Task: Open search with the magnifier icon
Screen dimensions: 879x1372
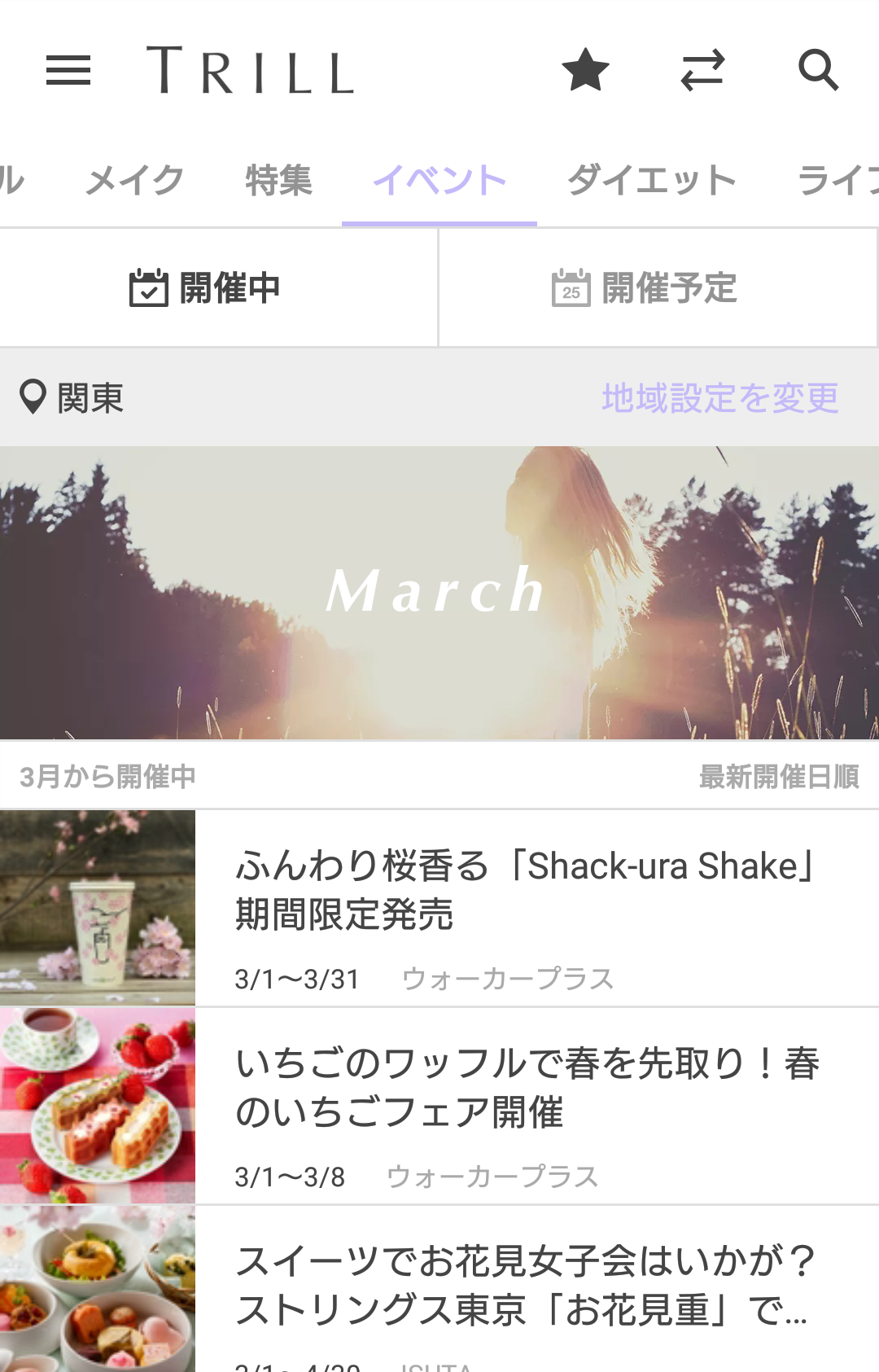Action: (818, 70)
